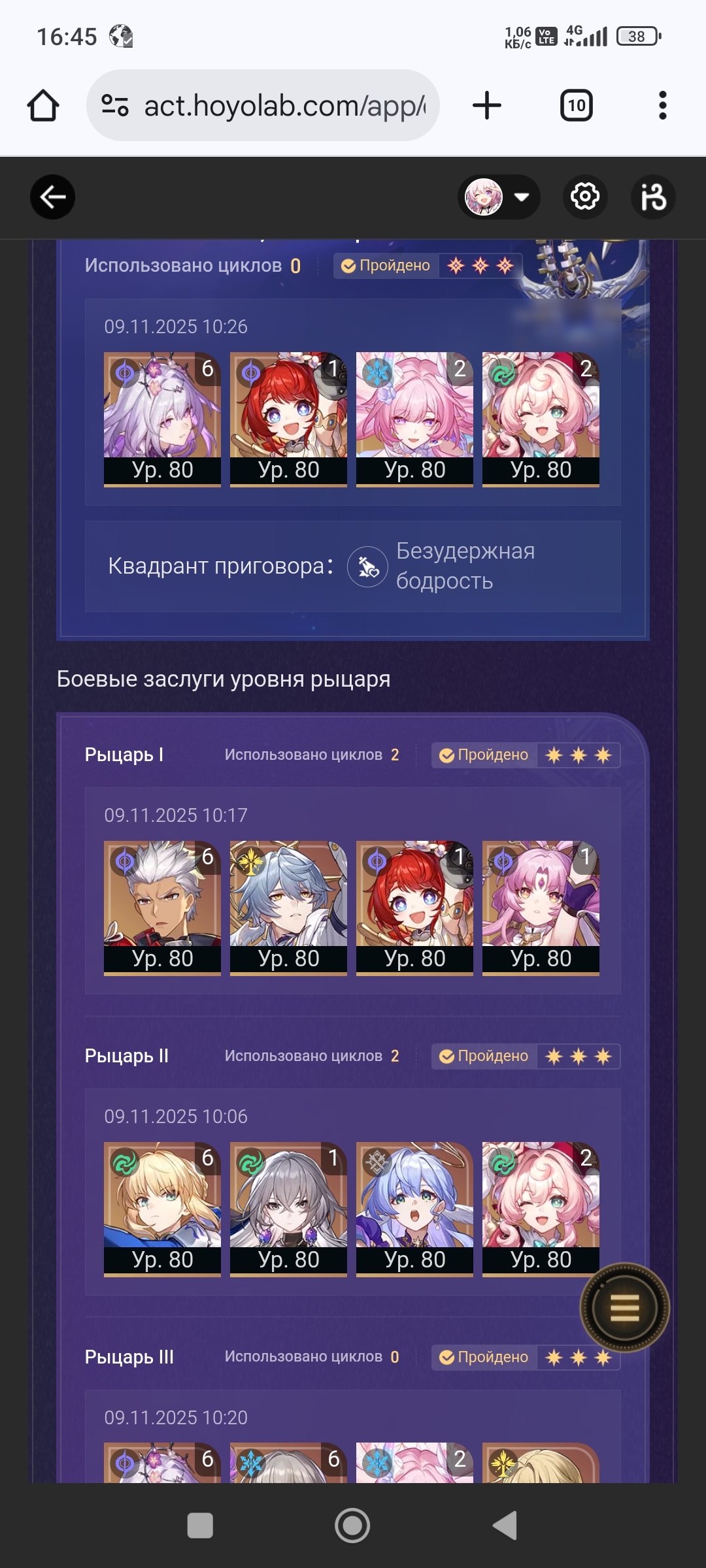Tap the system back button
Image resolution: width=706 pixels, height=1568 pixels.
click(x=505, y=1526)
